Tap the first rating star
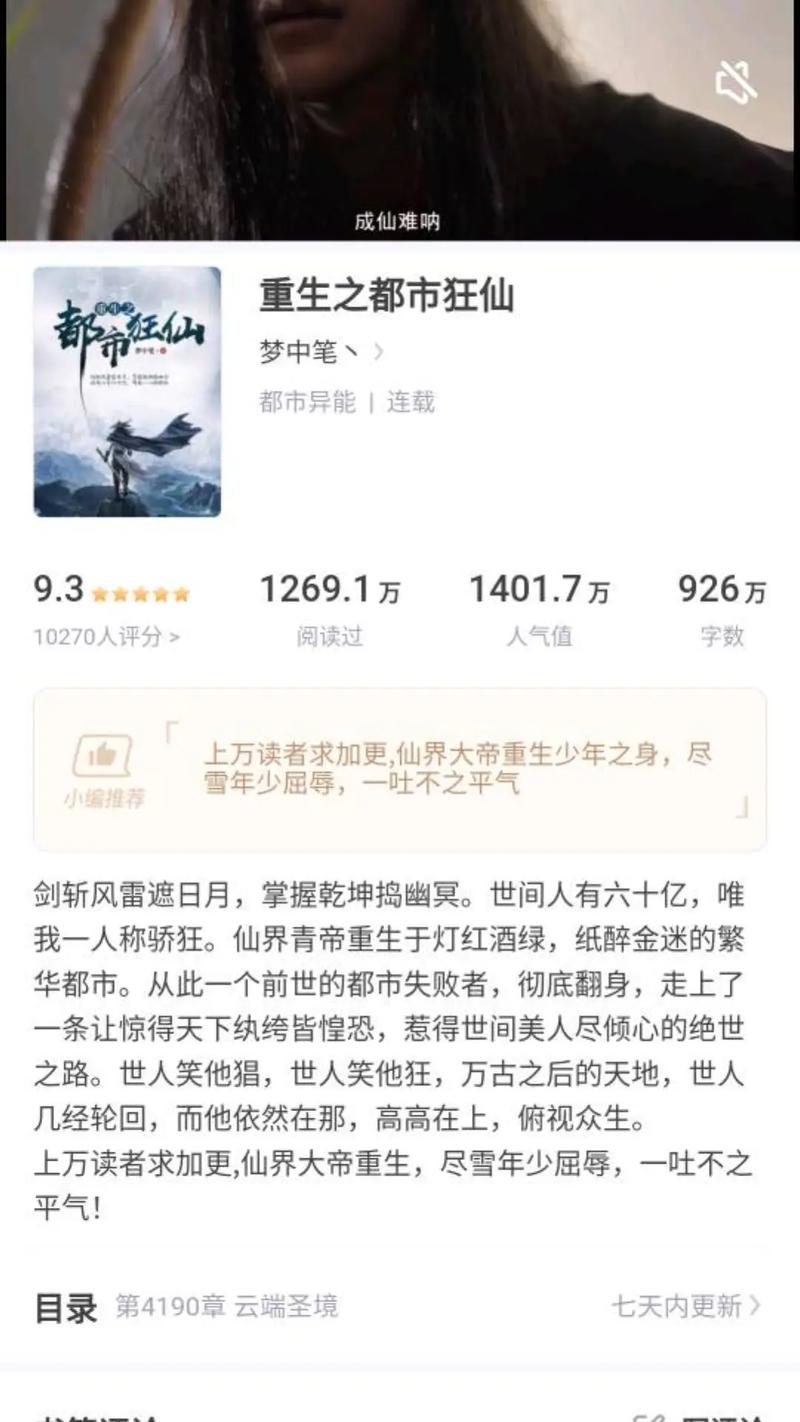The height and width of the screenshot is (1422, 800). pos(102,592)
